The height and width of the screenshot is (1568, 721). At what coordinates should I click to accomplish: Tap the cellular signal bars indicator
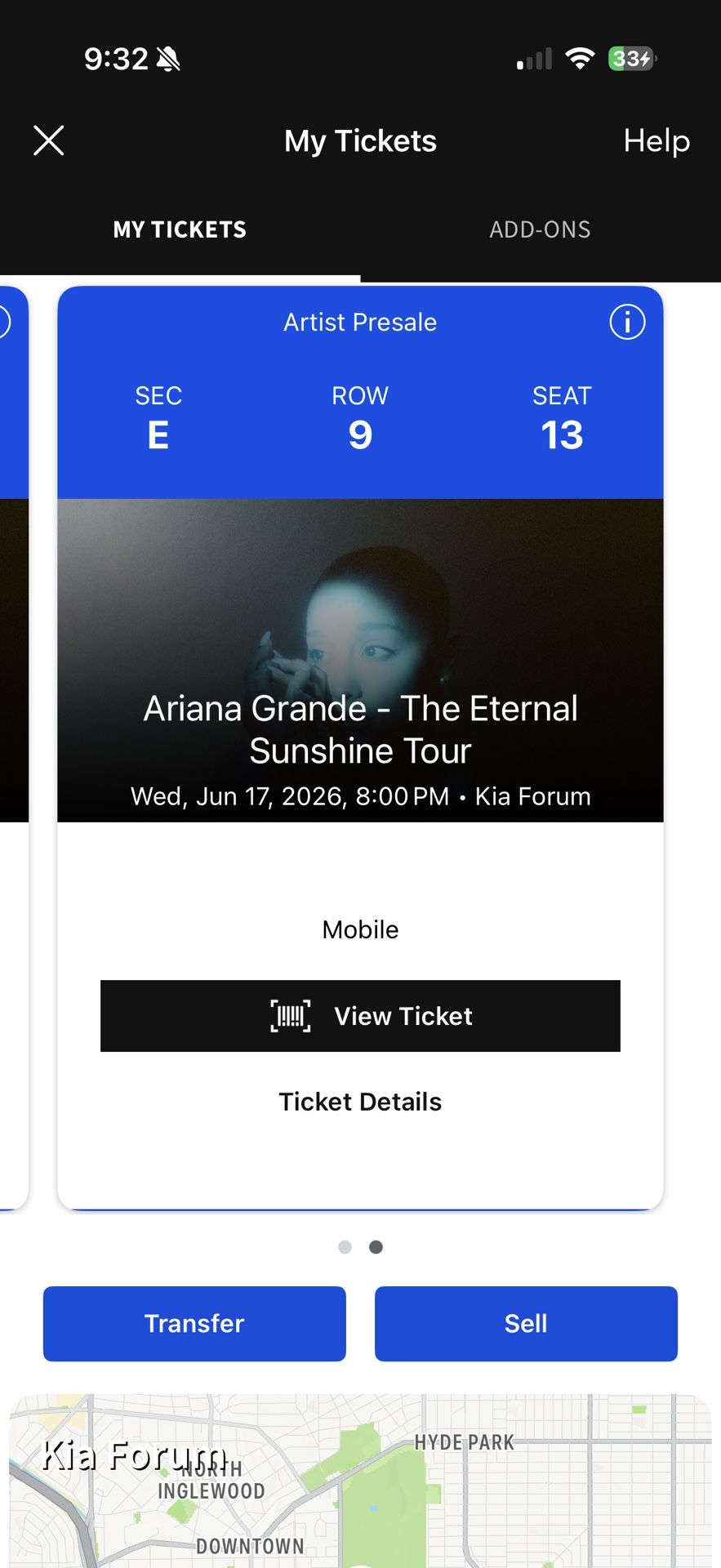(532, 58)
